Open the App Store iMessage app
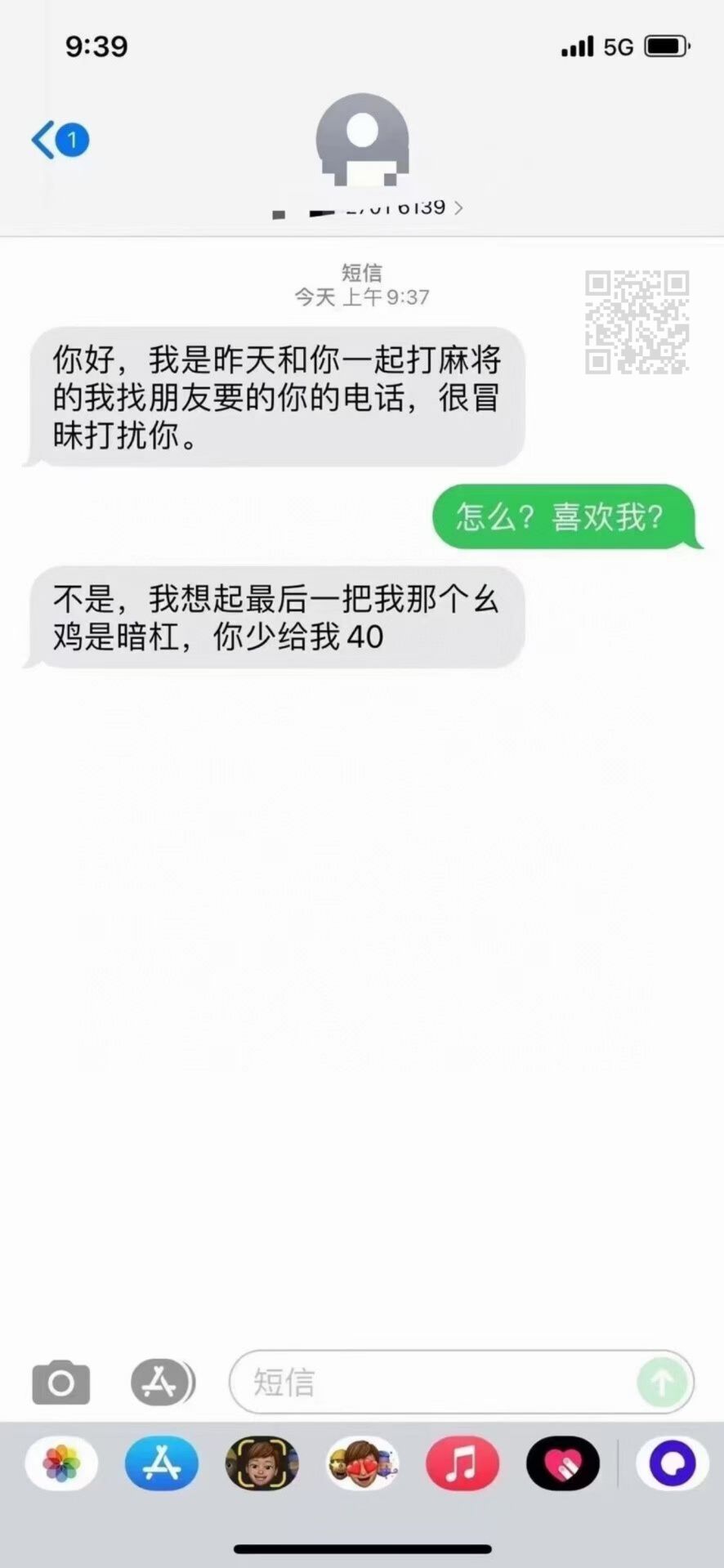Viewport: 724px width, 1568px height. [x=162, y=1463]
